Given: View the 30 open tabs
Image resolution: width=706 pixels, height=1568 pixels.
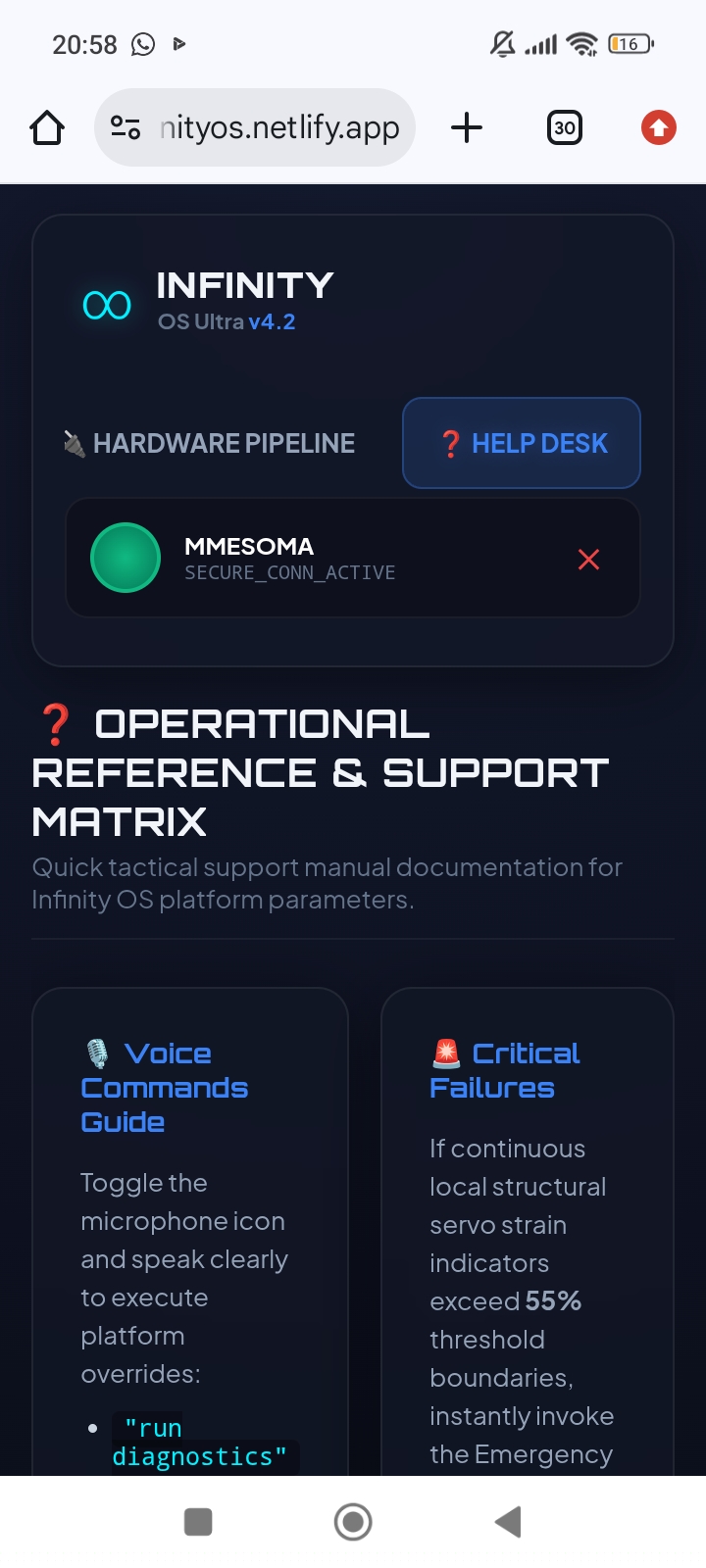Looking at the screenshot, I should pyautogui.click(x=564, y=127).
